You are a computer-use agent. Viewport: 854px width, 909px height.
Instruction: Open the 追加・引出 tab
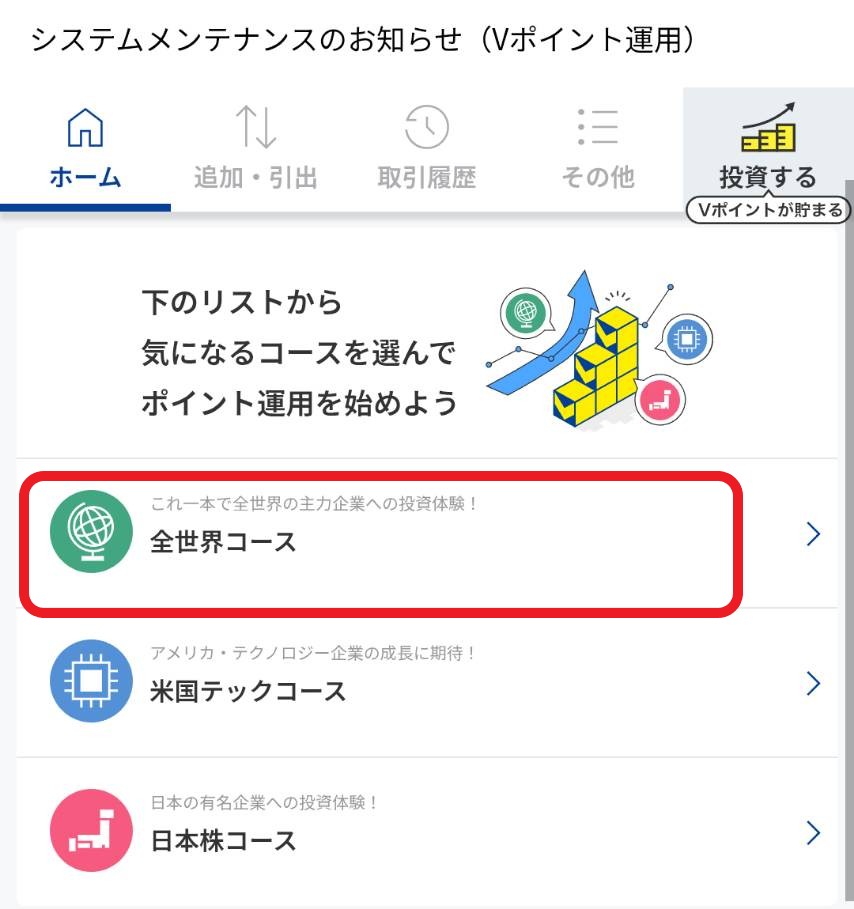pos(255,150)
